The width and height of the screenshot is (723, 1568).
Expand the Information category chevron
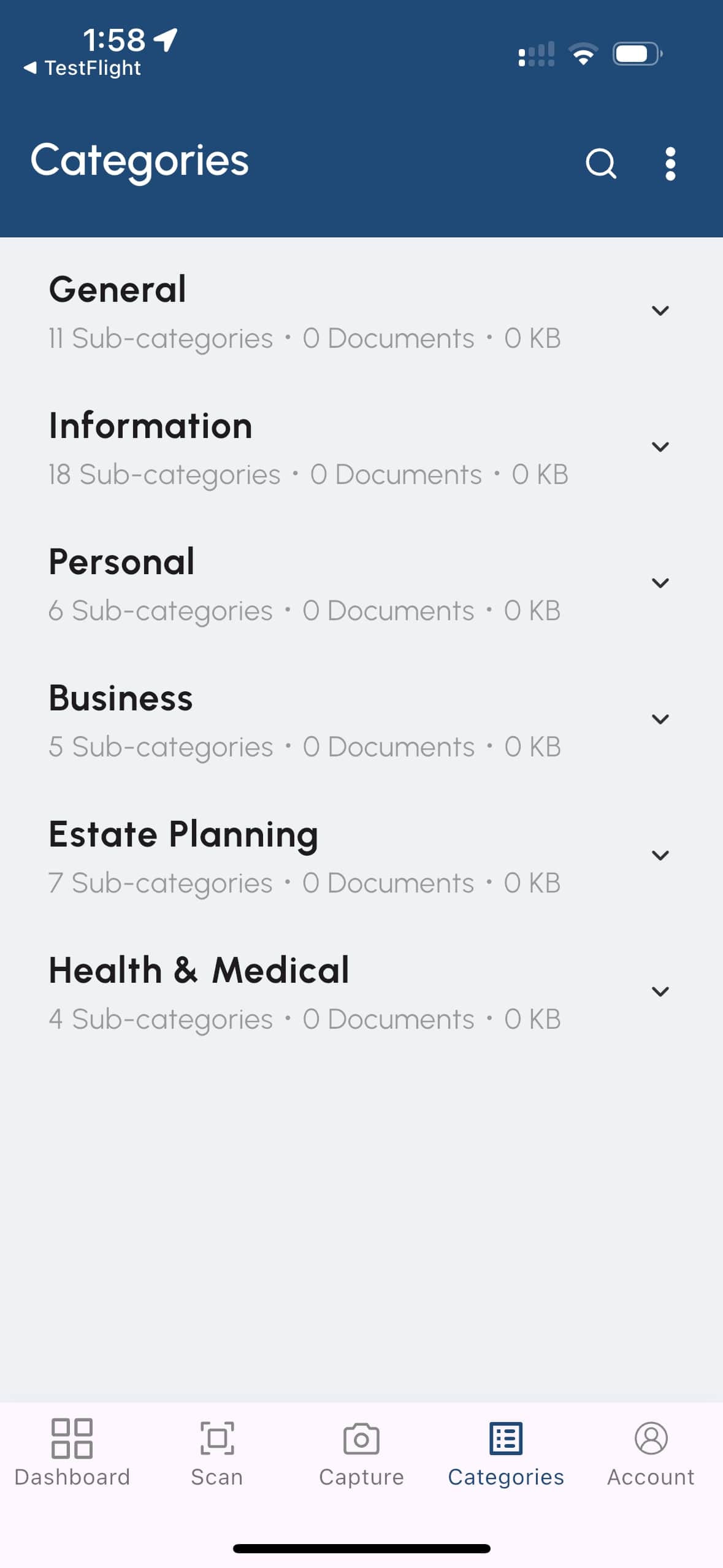pyautogui.click(x=660, y=447)
